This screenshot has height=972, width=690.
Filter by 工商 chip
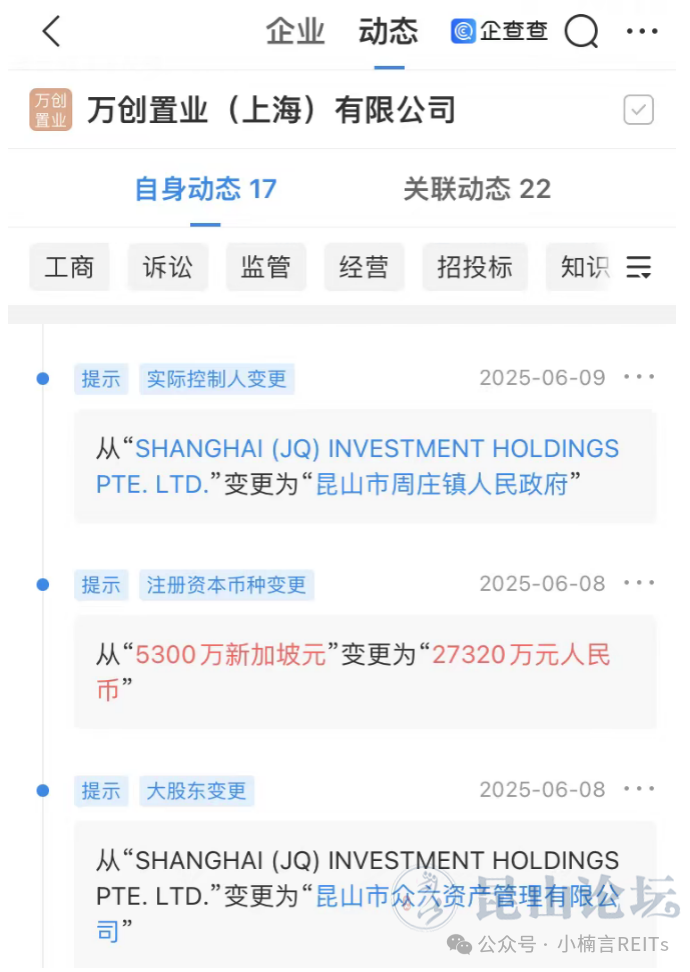(x=69, y=267)
